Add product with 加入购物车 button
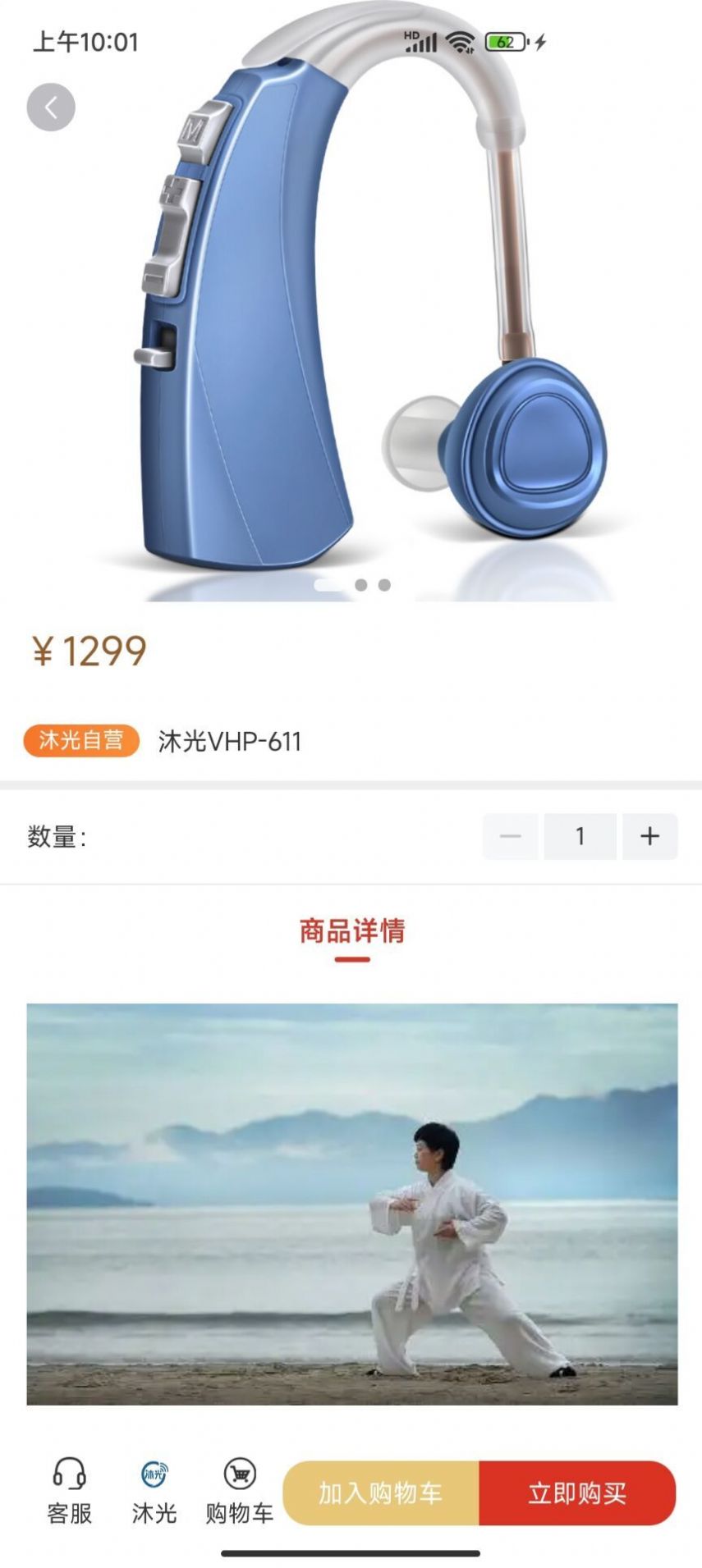The image size is (702, 1568). coord(381,1493)
